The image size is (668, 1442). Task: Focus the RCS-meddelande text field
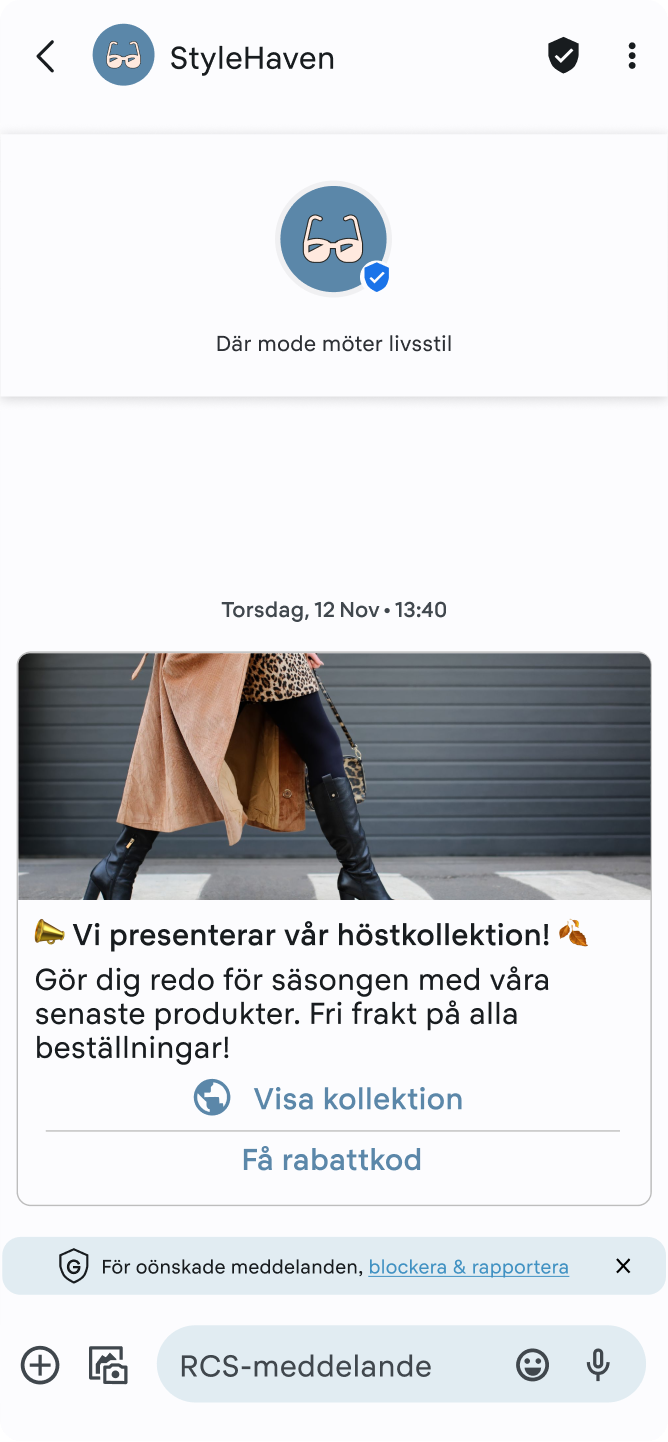[x=330, y=1365]
